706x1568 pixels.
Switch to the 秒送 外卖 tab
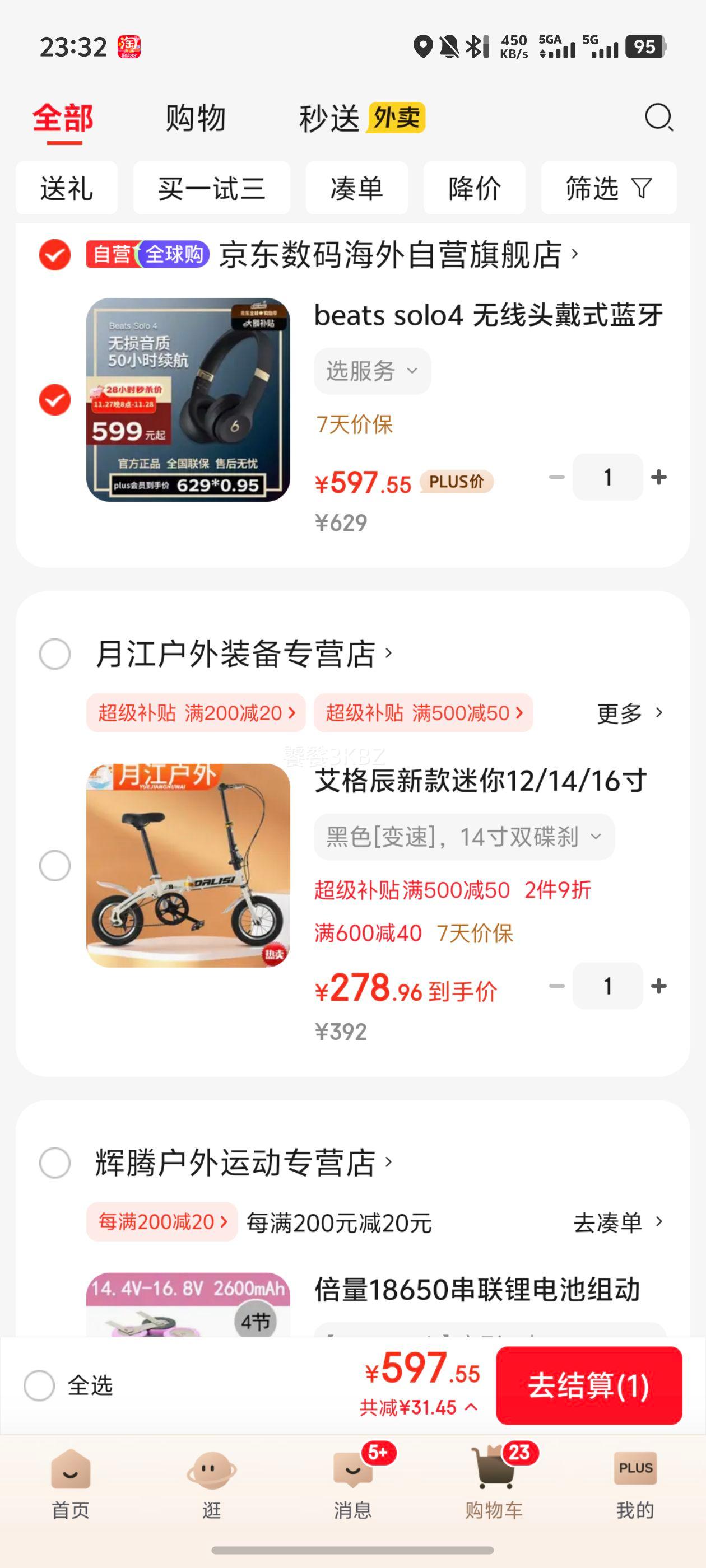pos(329,118)
